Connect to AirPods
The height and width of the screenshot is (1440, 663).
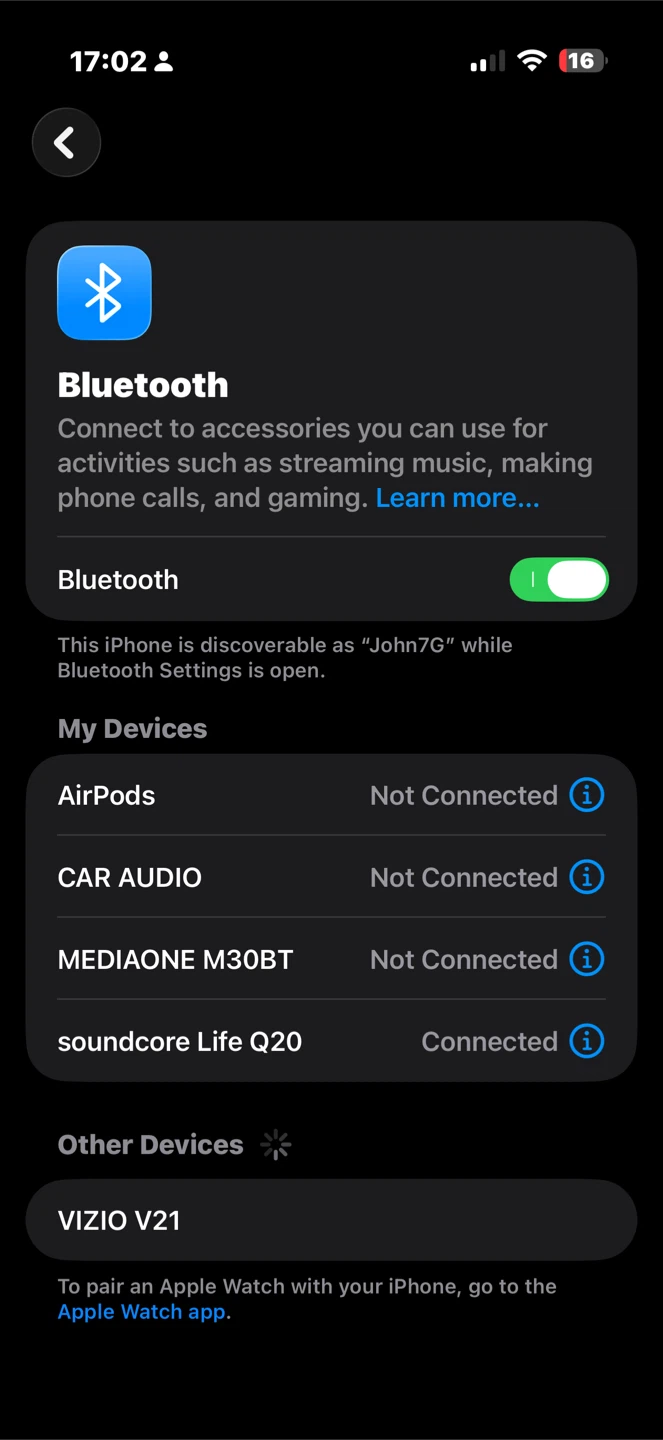coord(331,796)
